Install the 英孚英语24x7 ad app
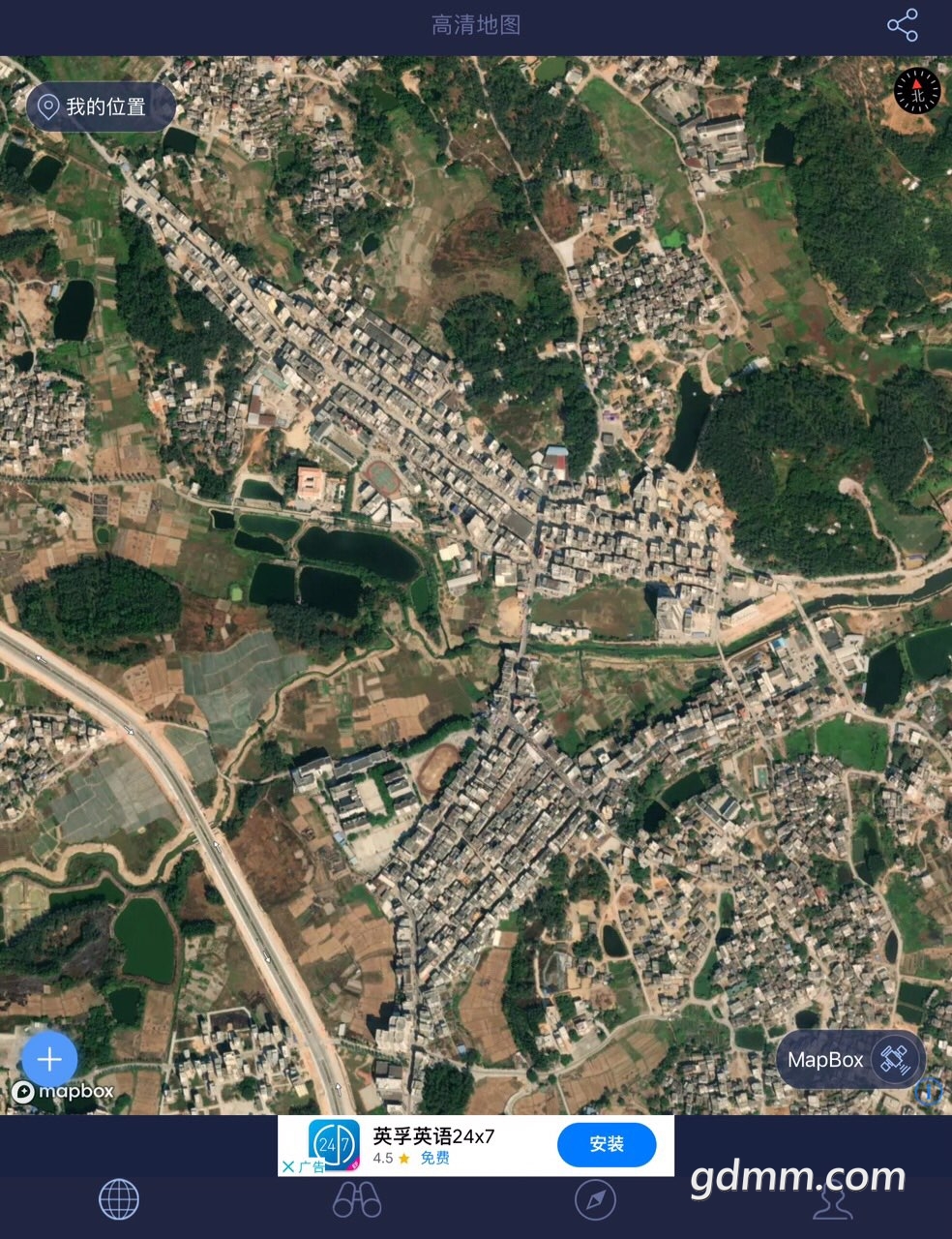952x1239 pixels. click(x=607, y=1145)
